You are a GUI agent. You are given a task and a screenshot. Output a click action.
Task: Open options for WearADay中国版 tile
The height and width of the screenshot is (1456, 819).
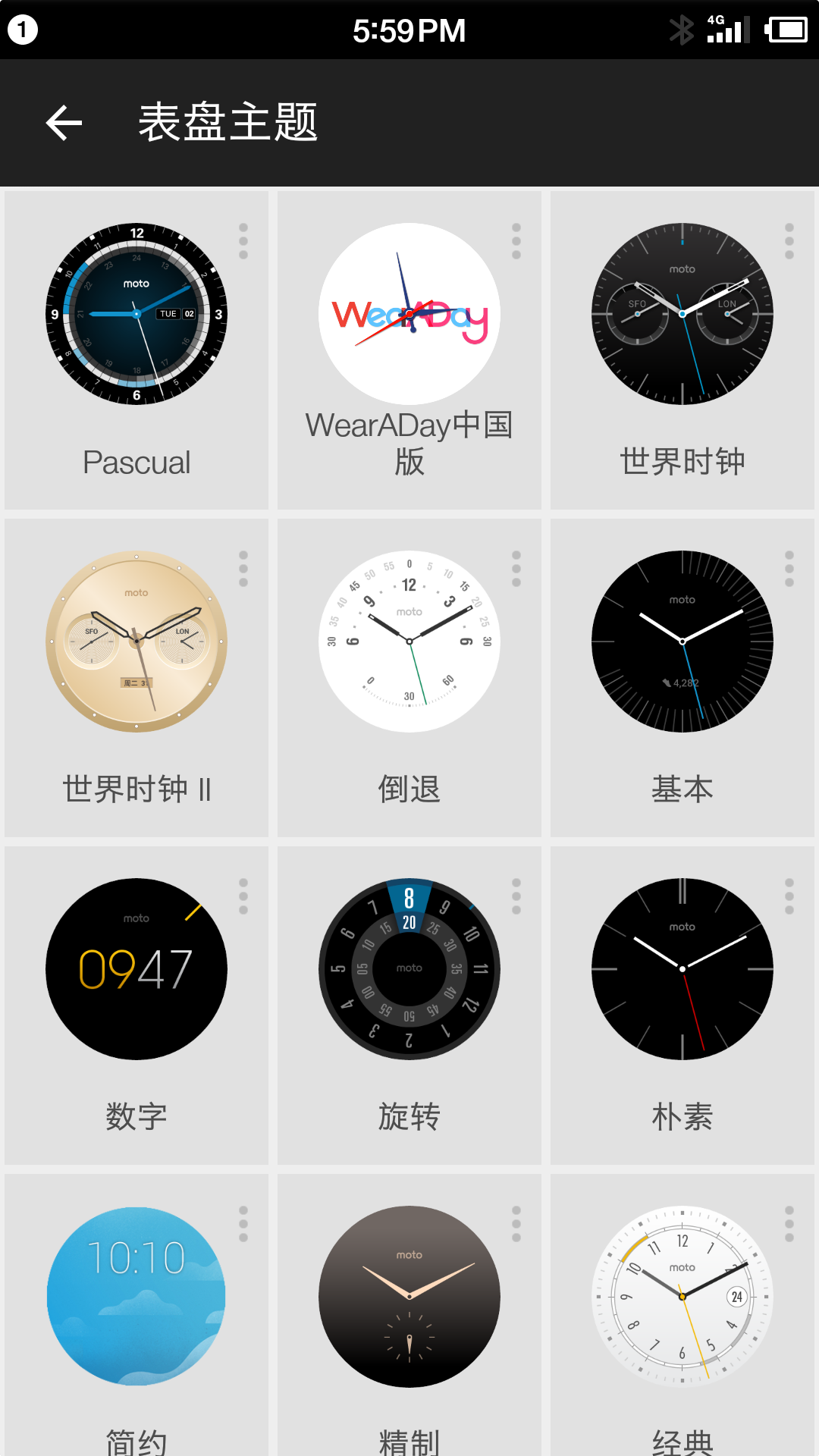click(x=516, y=241)
